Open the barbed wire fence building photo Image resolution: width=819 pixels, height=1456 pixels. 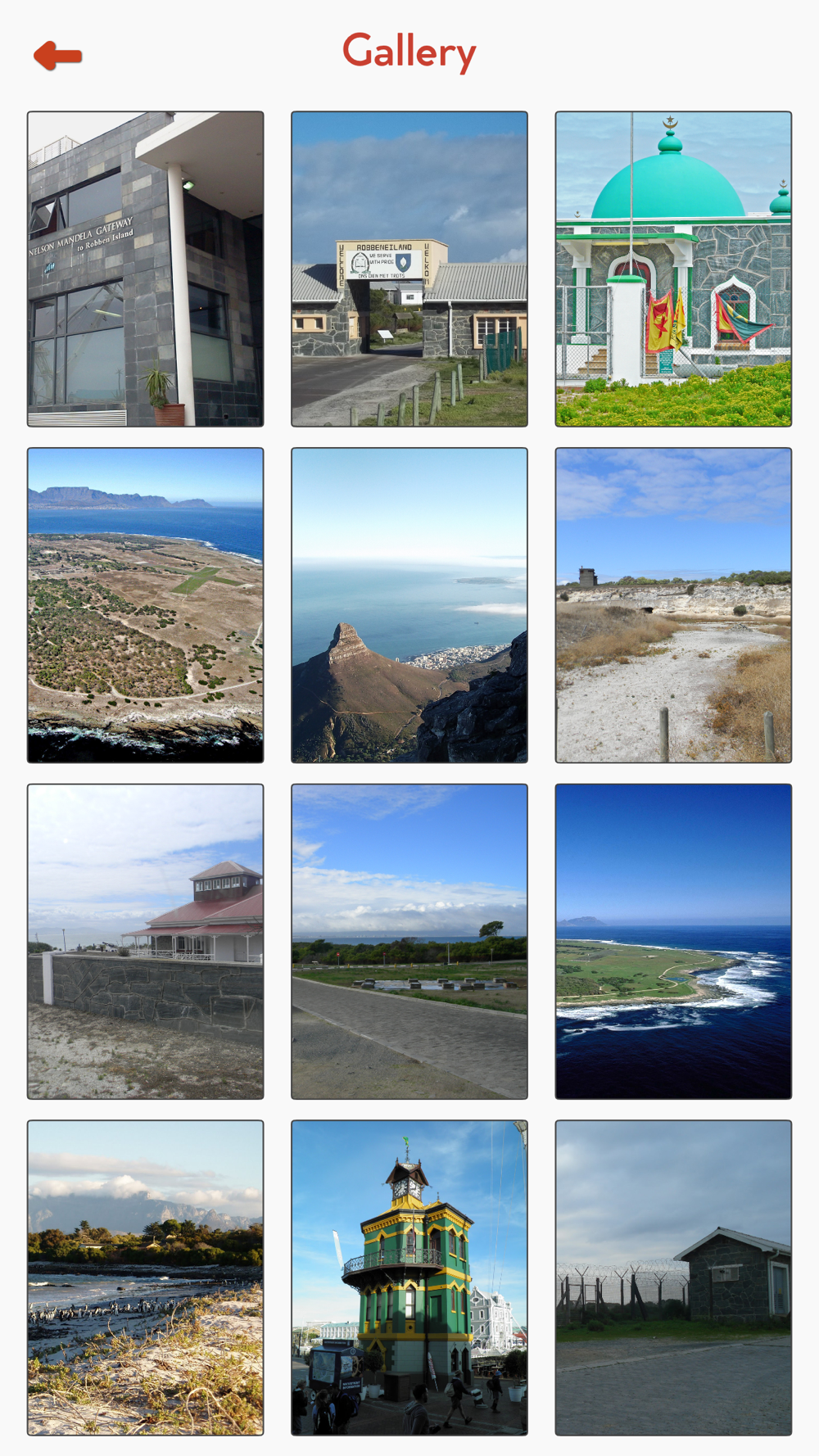[673, 1277]
